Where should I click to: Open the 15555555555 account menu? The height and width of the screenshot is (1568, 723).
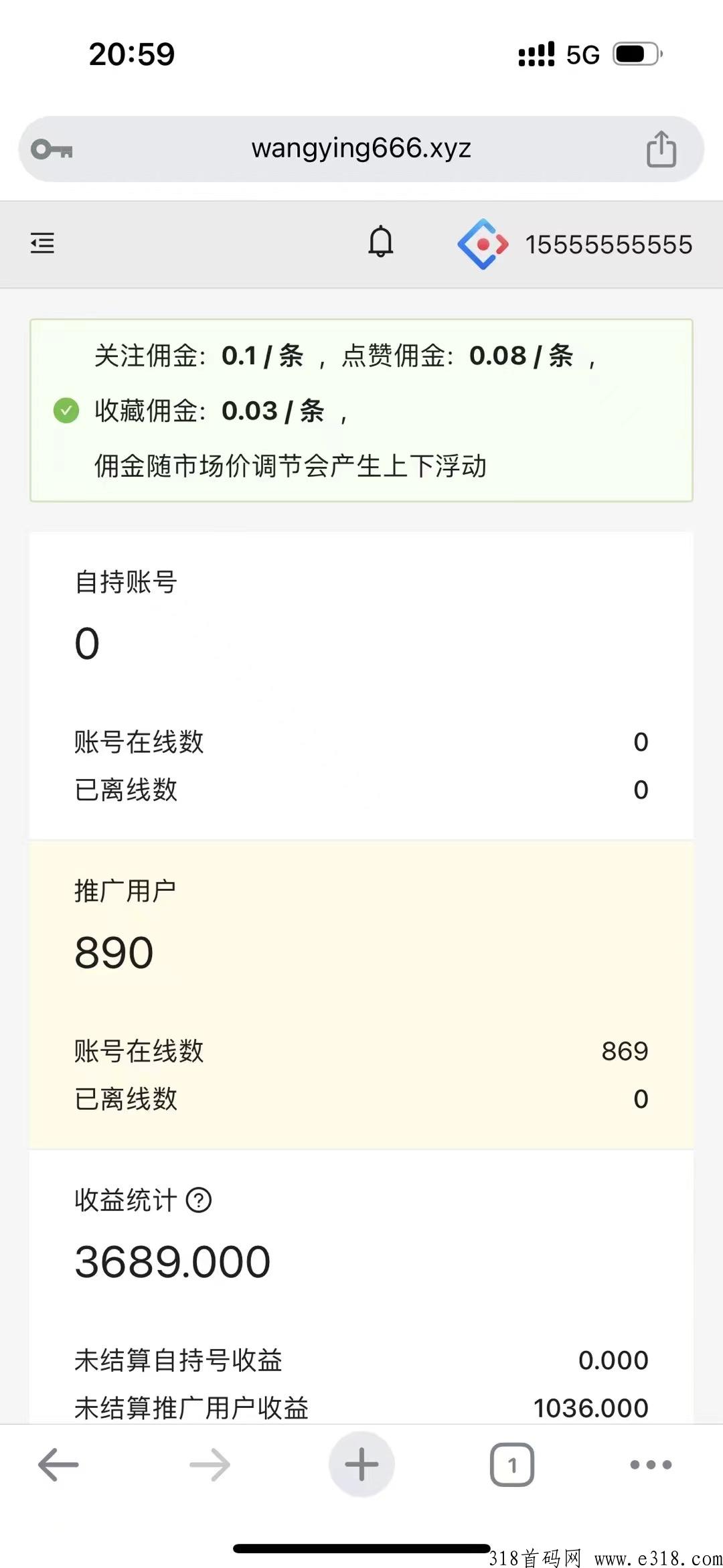pyautogui.click(x=575, y=244)
